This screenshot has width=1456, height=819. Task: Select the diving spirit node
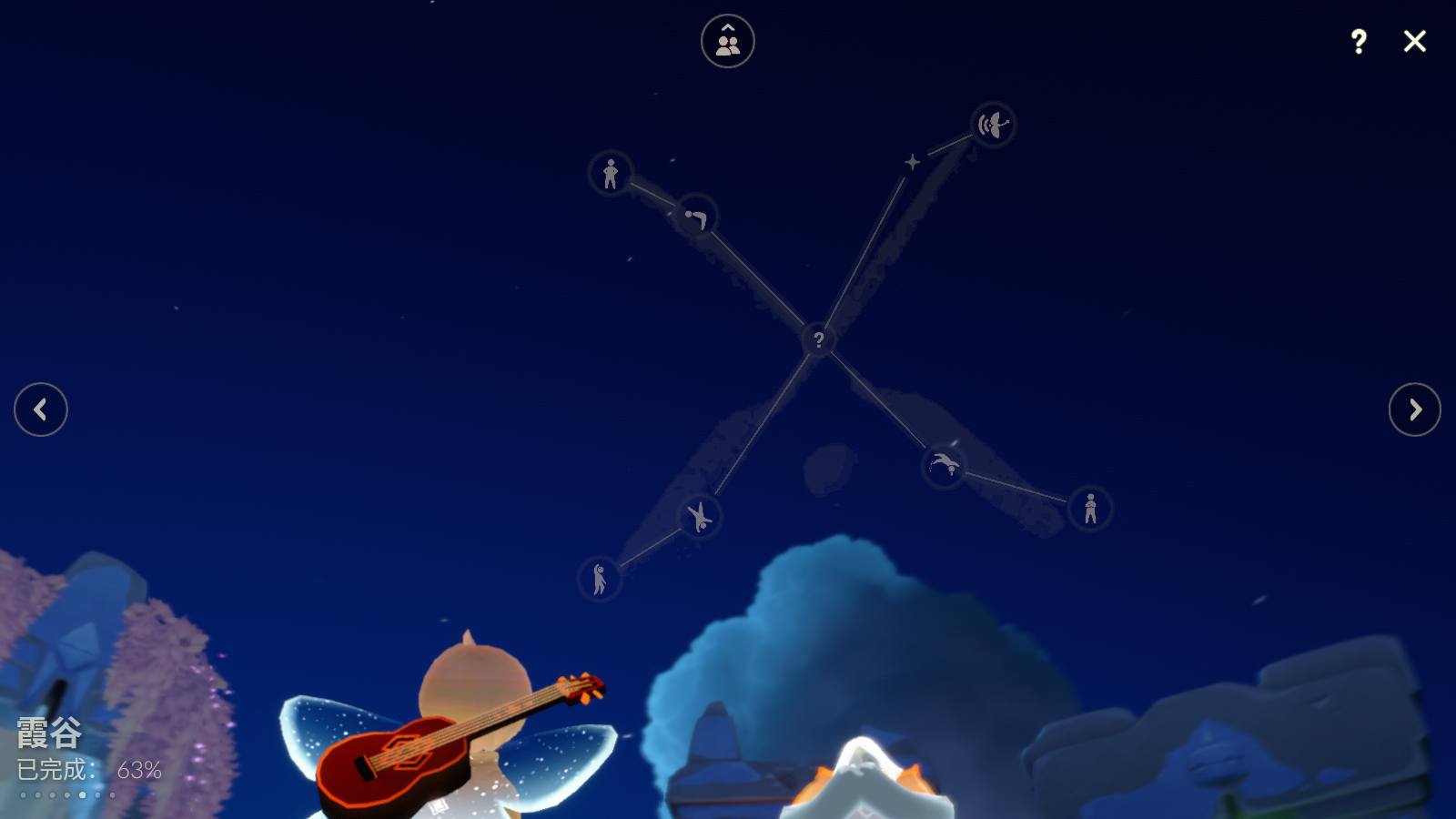[944, 466]
